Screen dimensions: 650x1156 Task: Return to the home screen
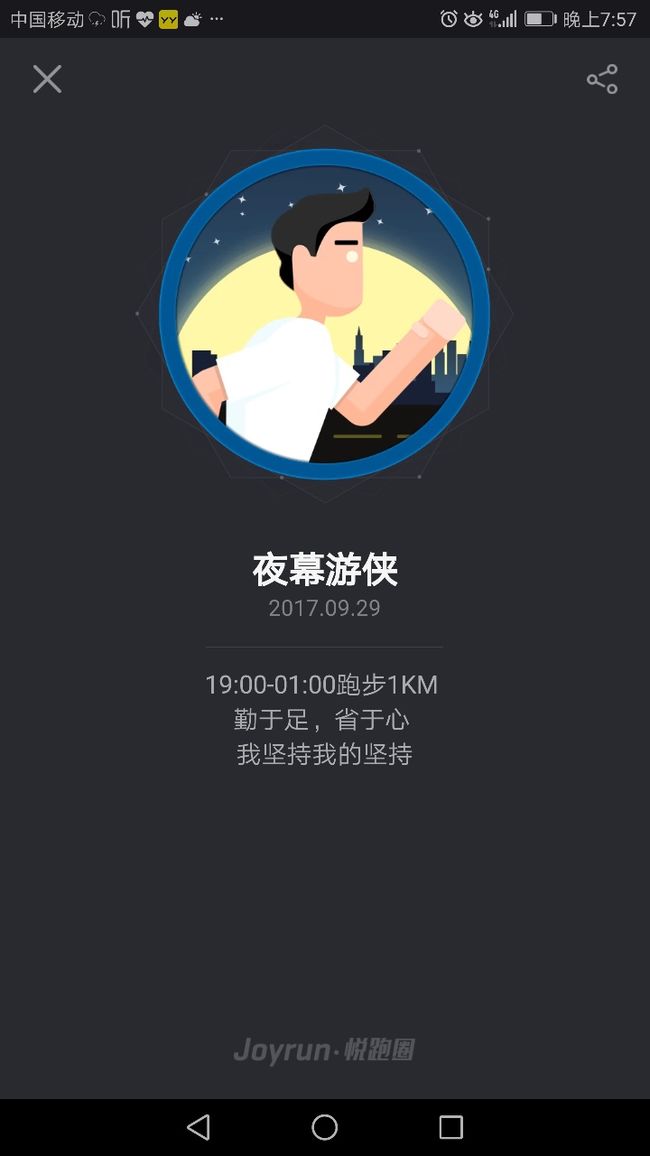pyautogui.click(x=325, y=1127)
